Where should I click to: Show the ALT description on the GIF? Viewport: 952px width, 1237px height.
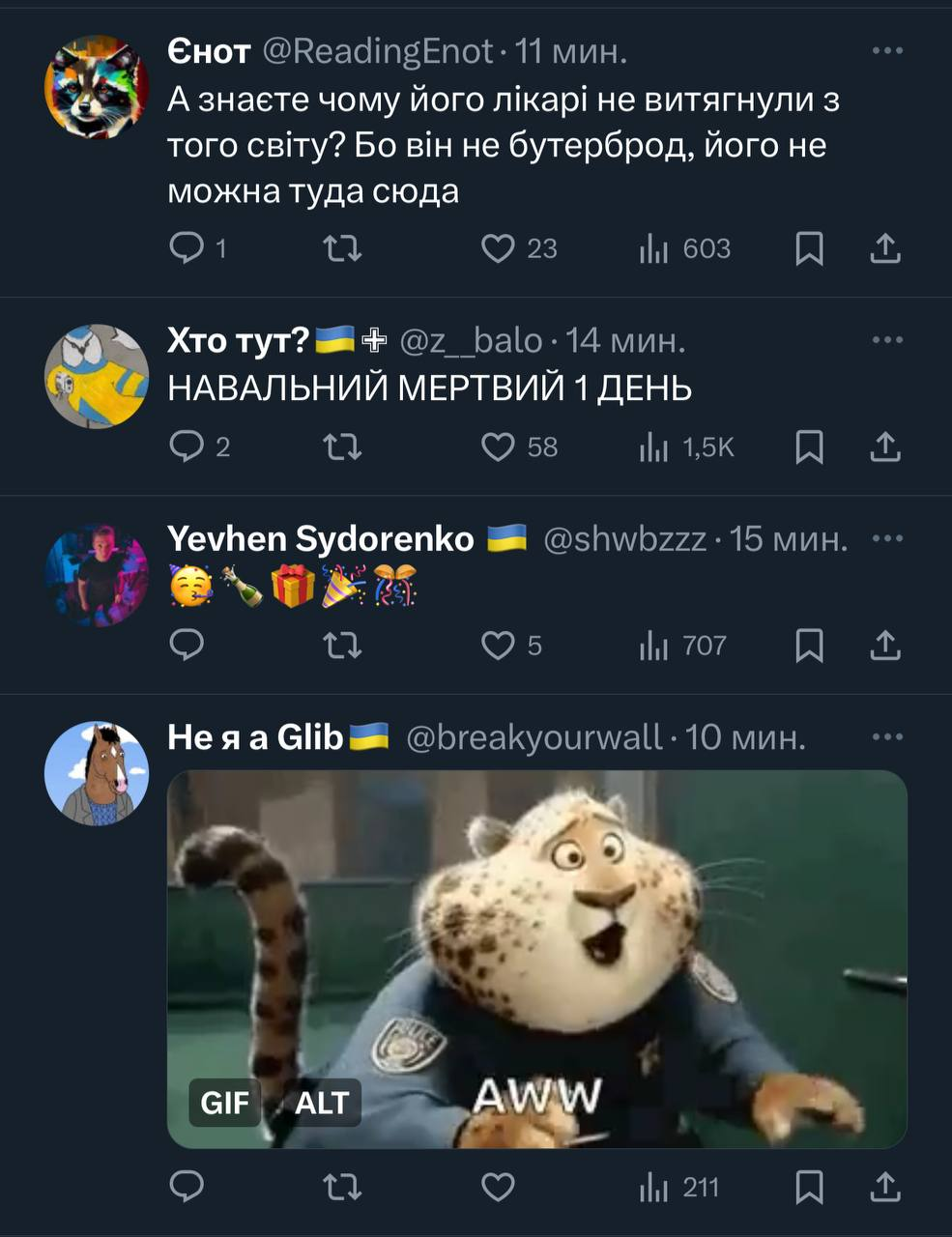pyautogui.click(x=321, y=1103)
